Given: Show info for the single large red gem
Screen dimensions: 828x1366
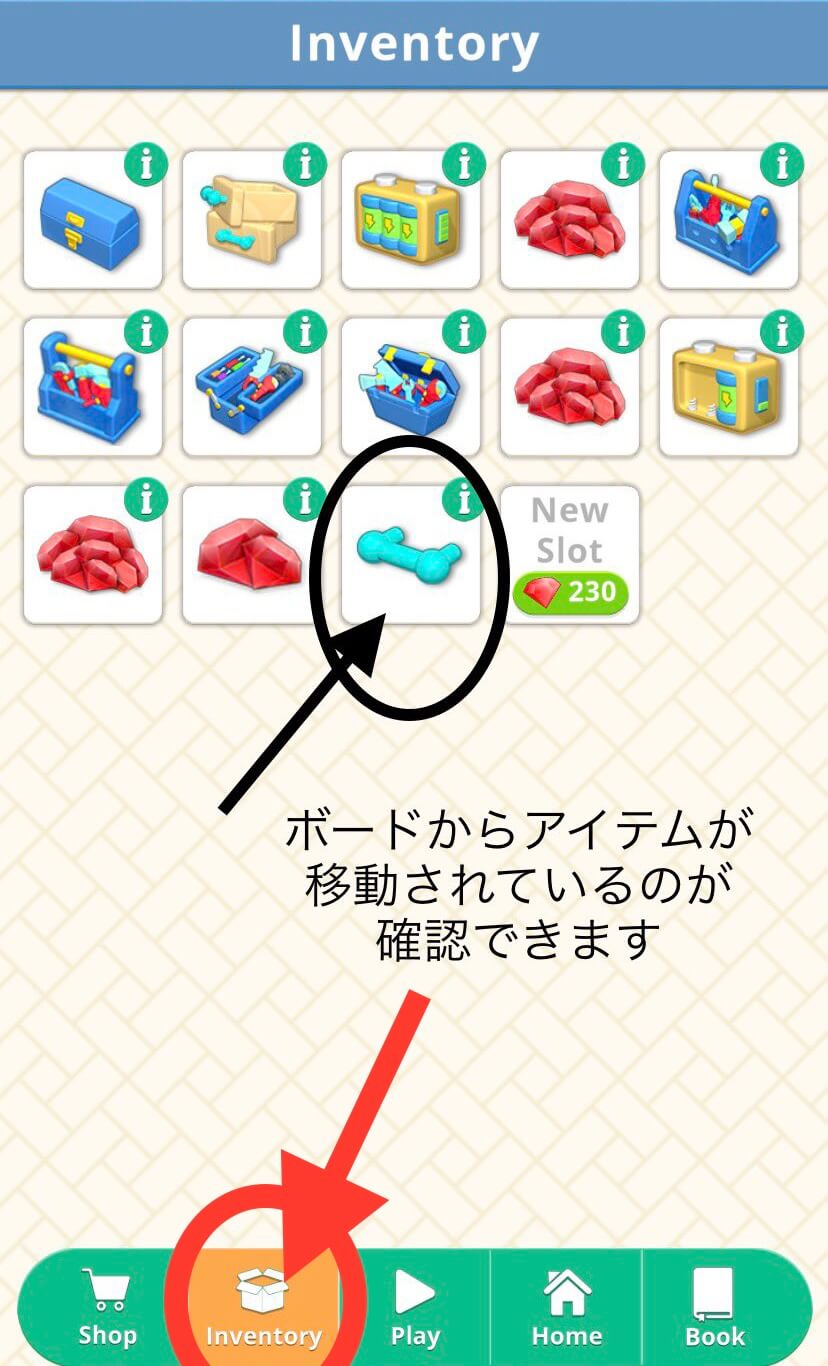Looking at the screenshot, I should [305, 499].
